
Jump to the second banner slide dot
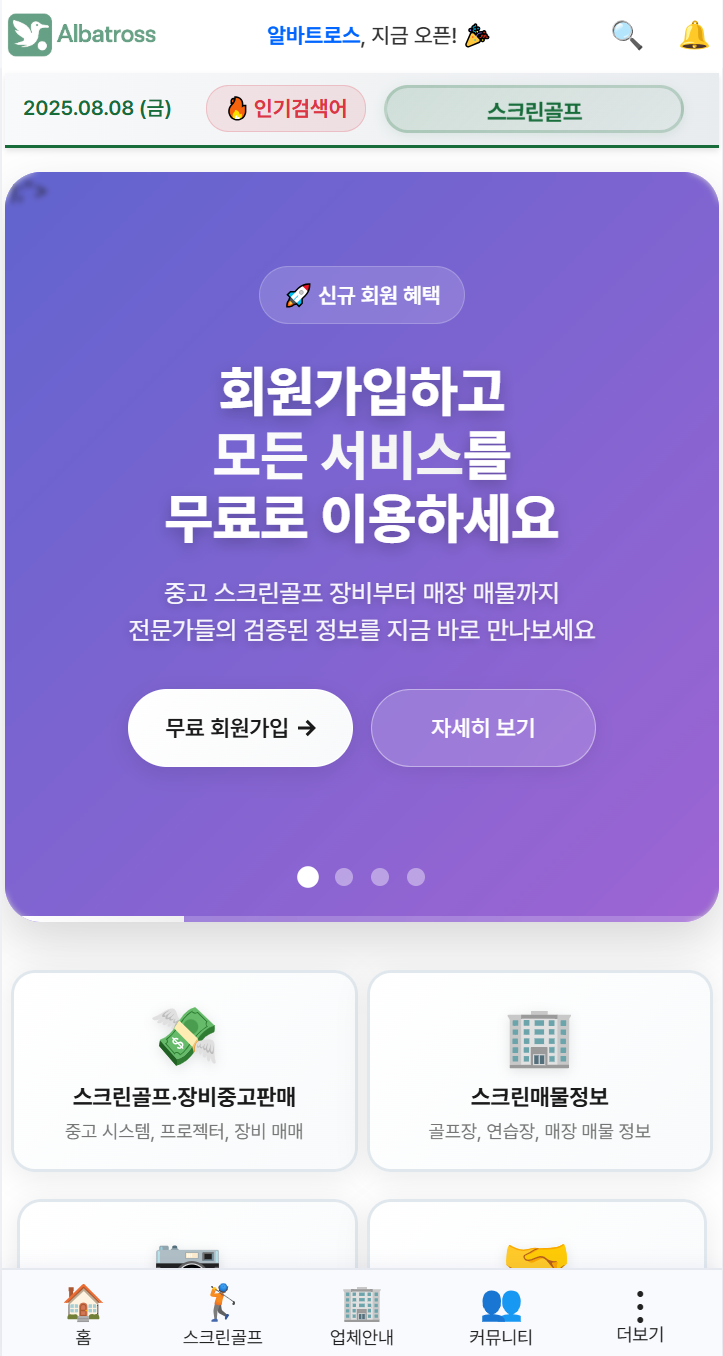[344, 877]
